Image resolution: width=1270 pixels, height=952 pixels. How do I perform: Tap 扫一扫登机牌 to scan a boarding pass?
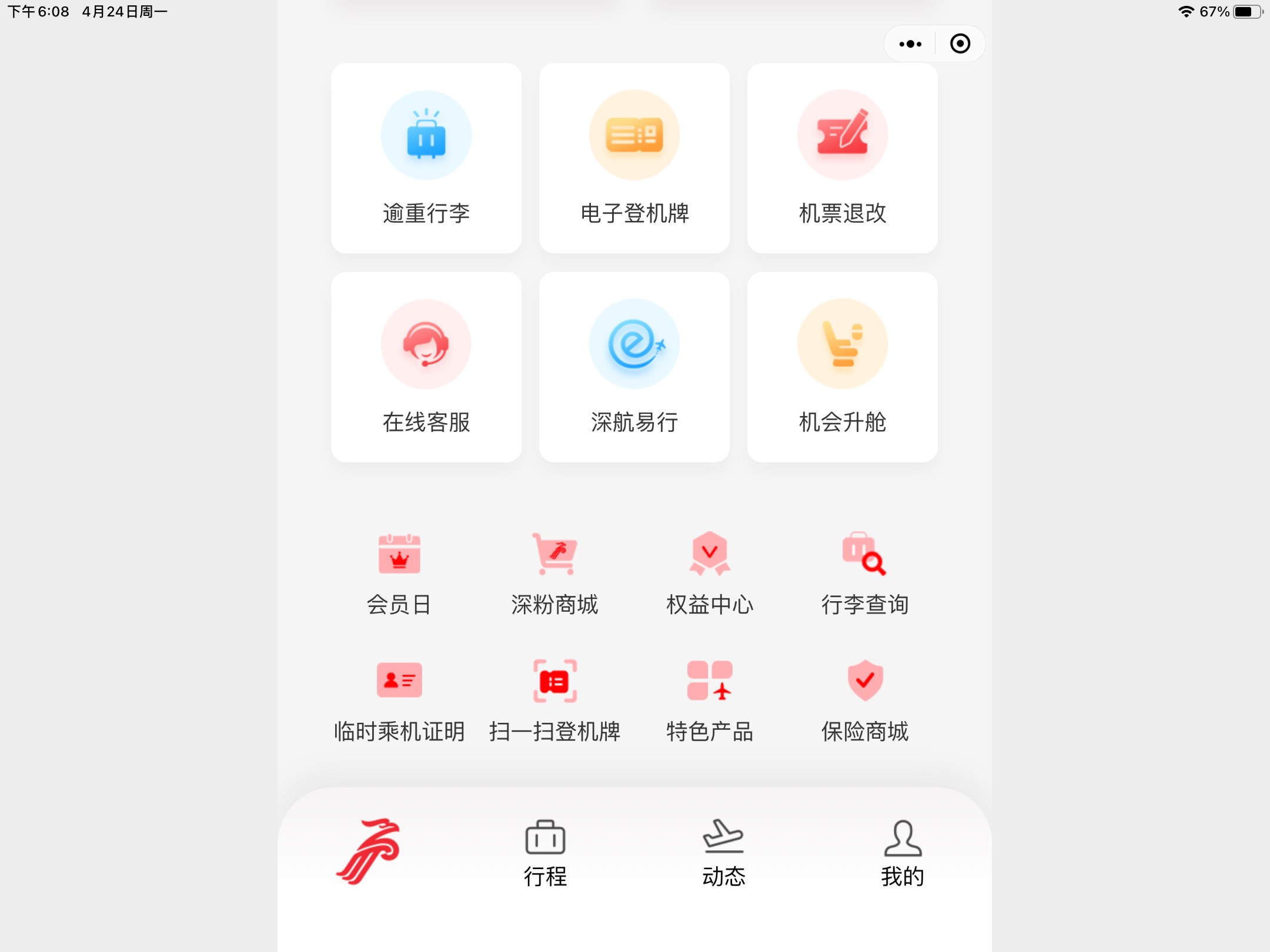(x=554, y=700)
